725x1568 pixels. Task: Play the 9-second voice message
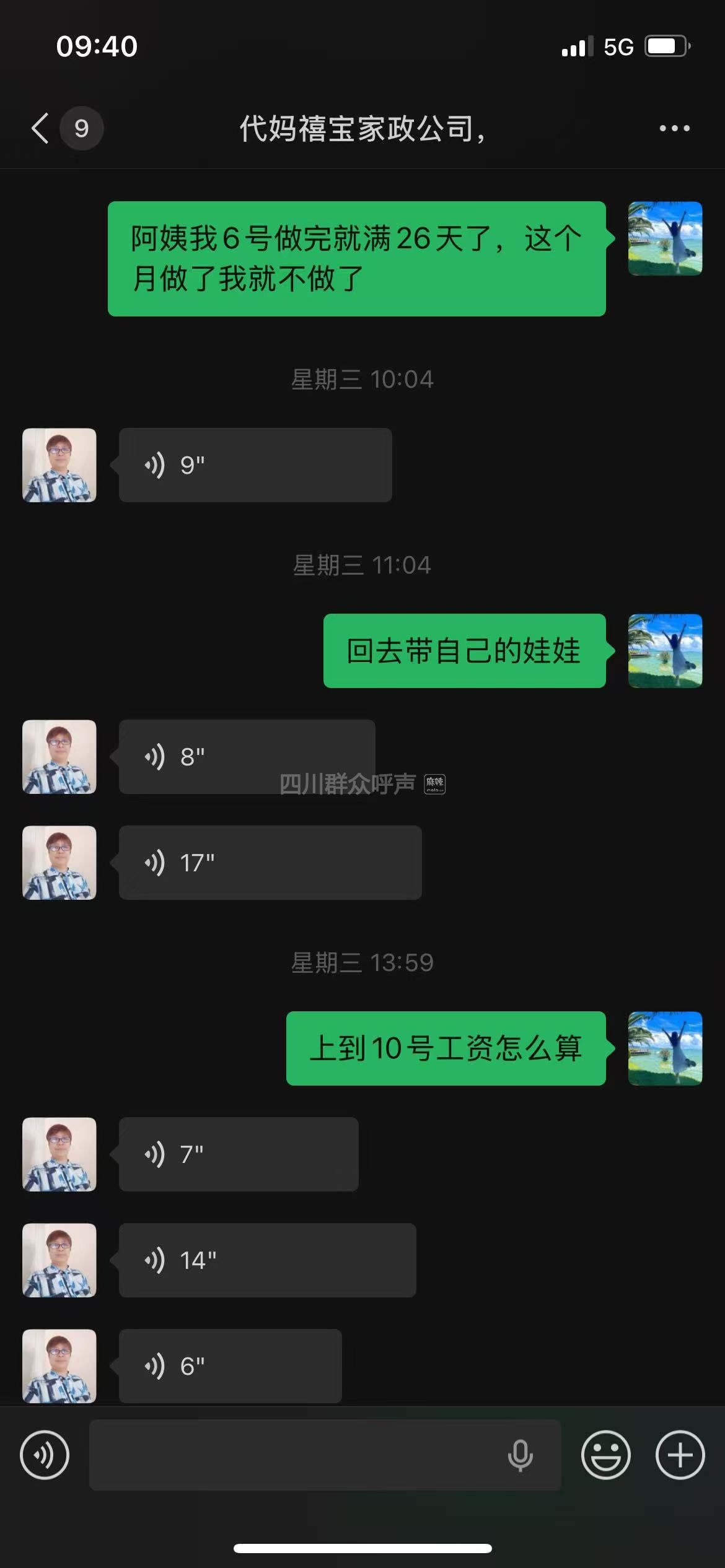(x=255, y=465)
